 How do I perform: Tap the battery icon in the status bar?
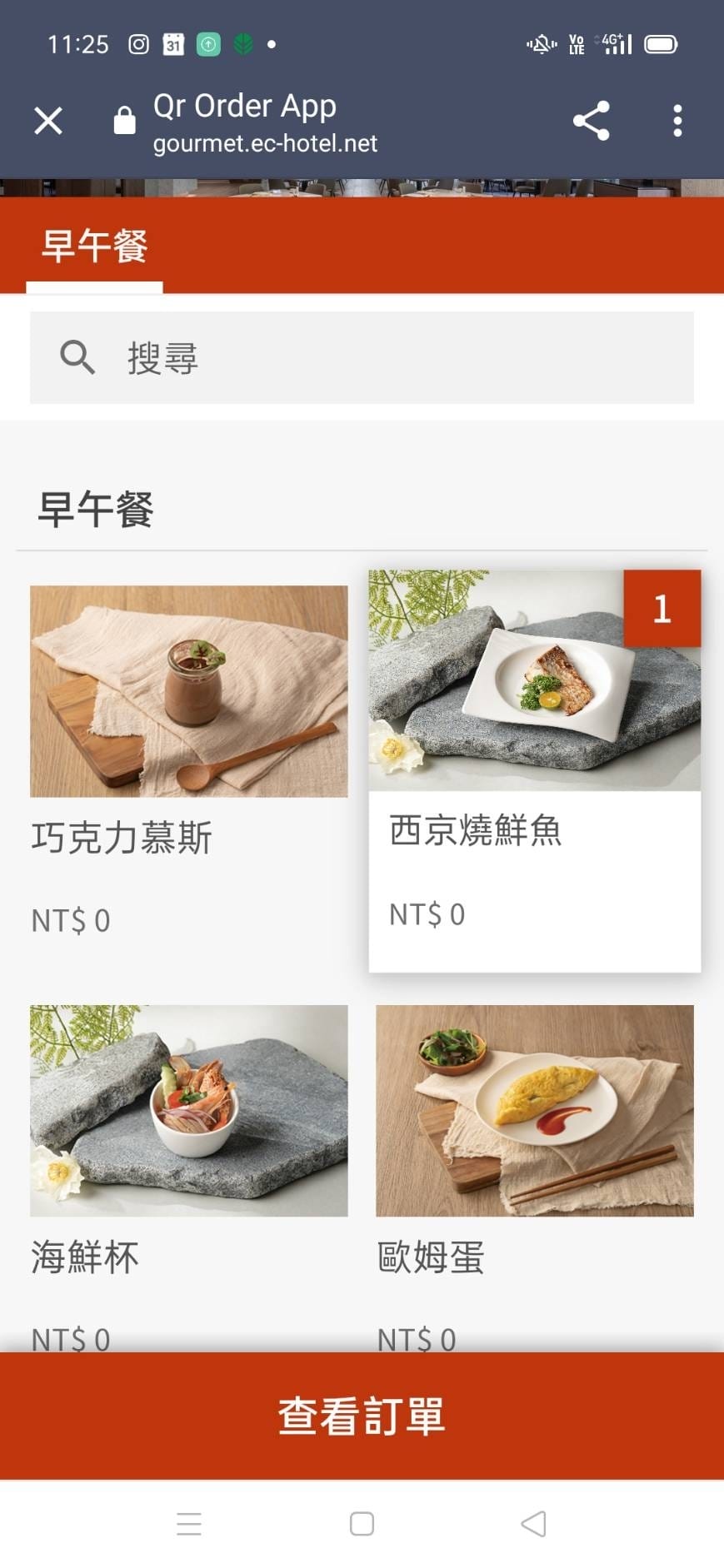click(662, 43)
